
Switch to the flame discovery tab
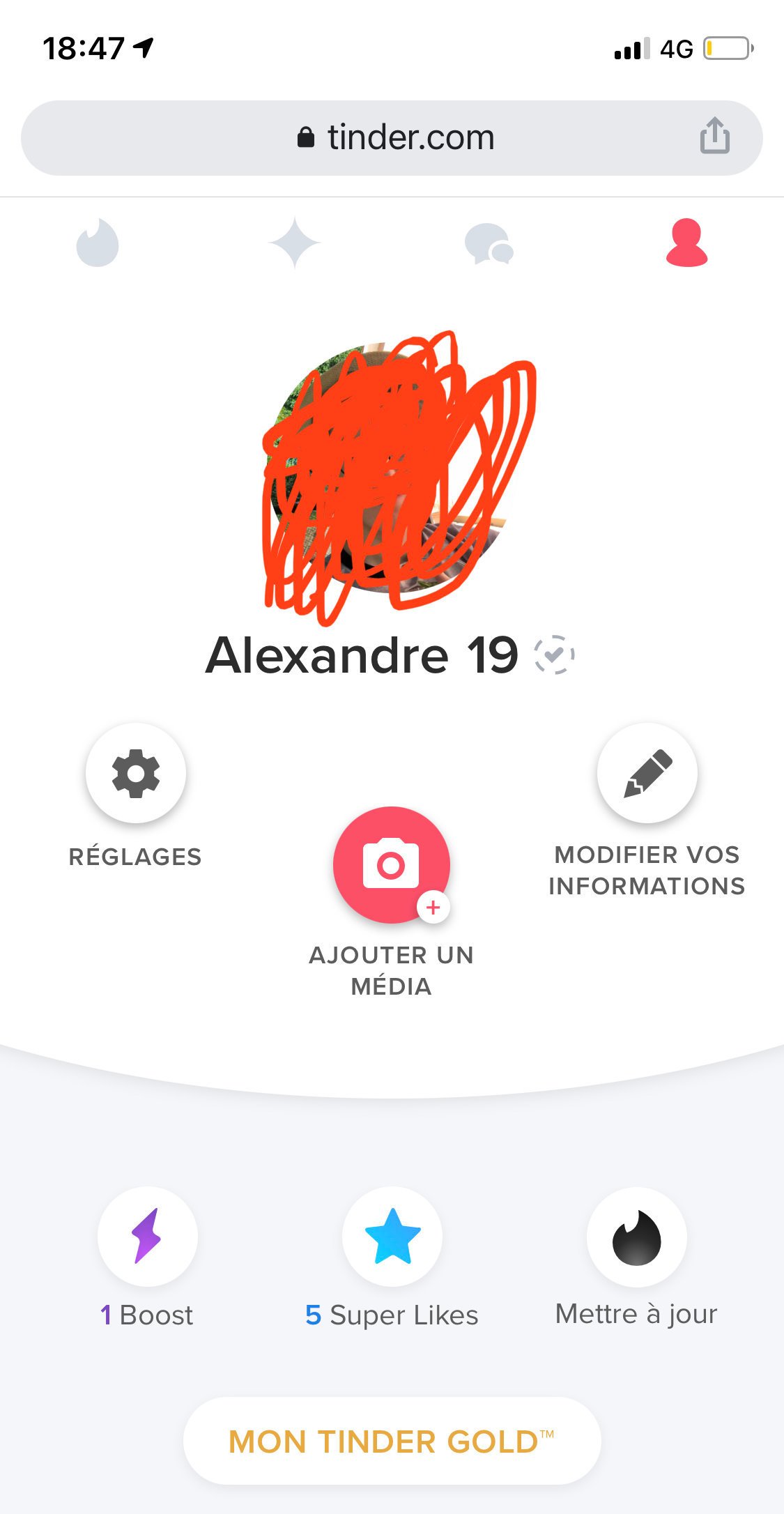[x=98, y=243]
